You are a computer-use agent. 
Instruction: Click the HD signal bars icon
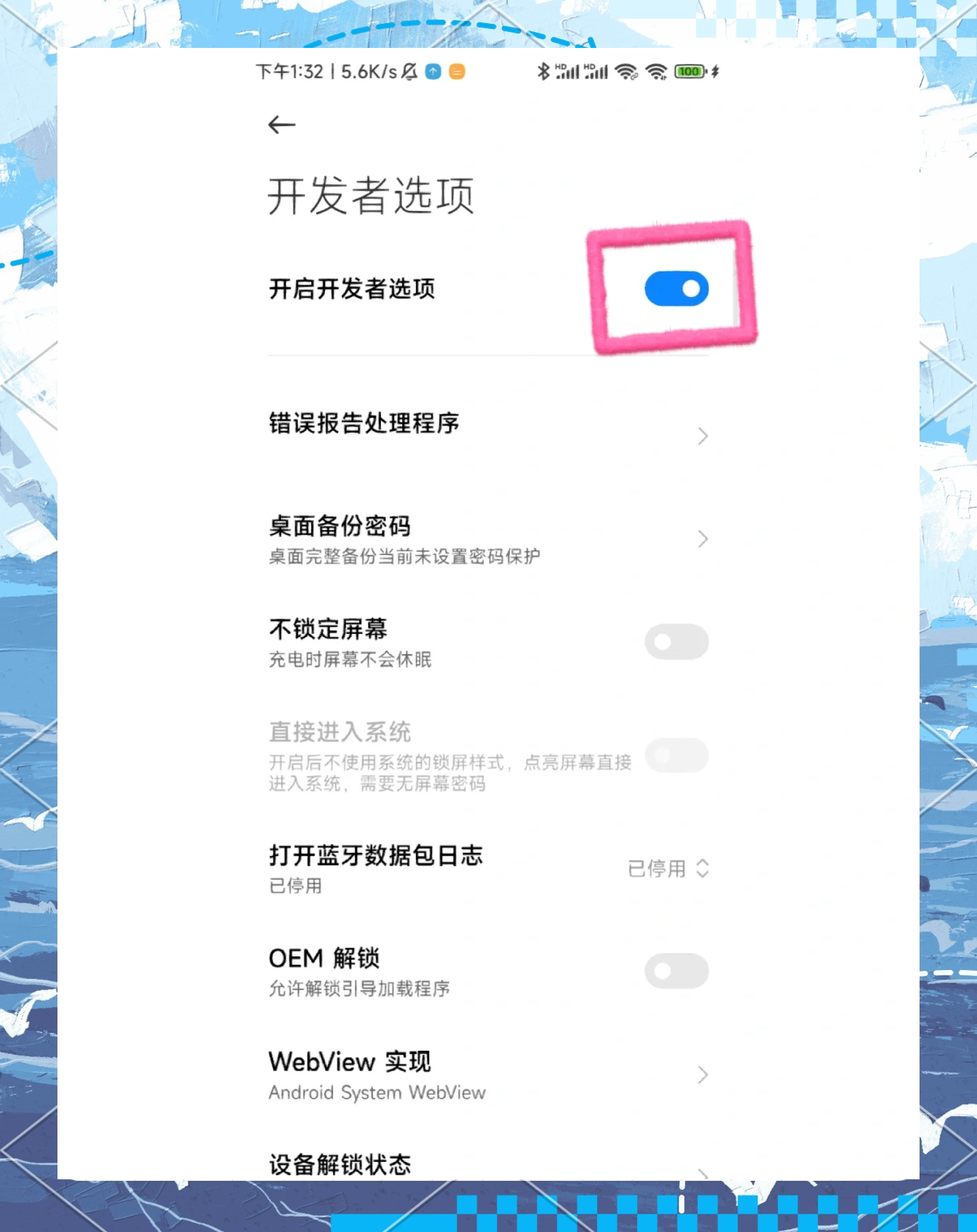coord(568,72)
